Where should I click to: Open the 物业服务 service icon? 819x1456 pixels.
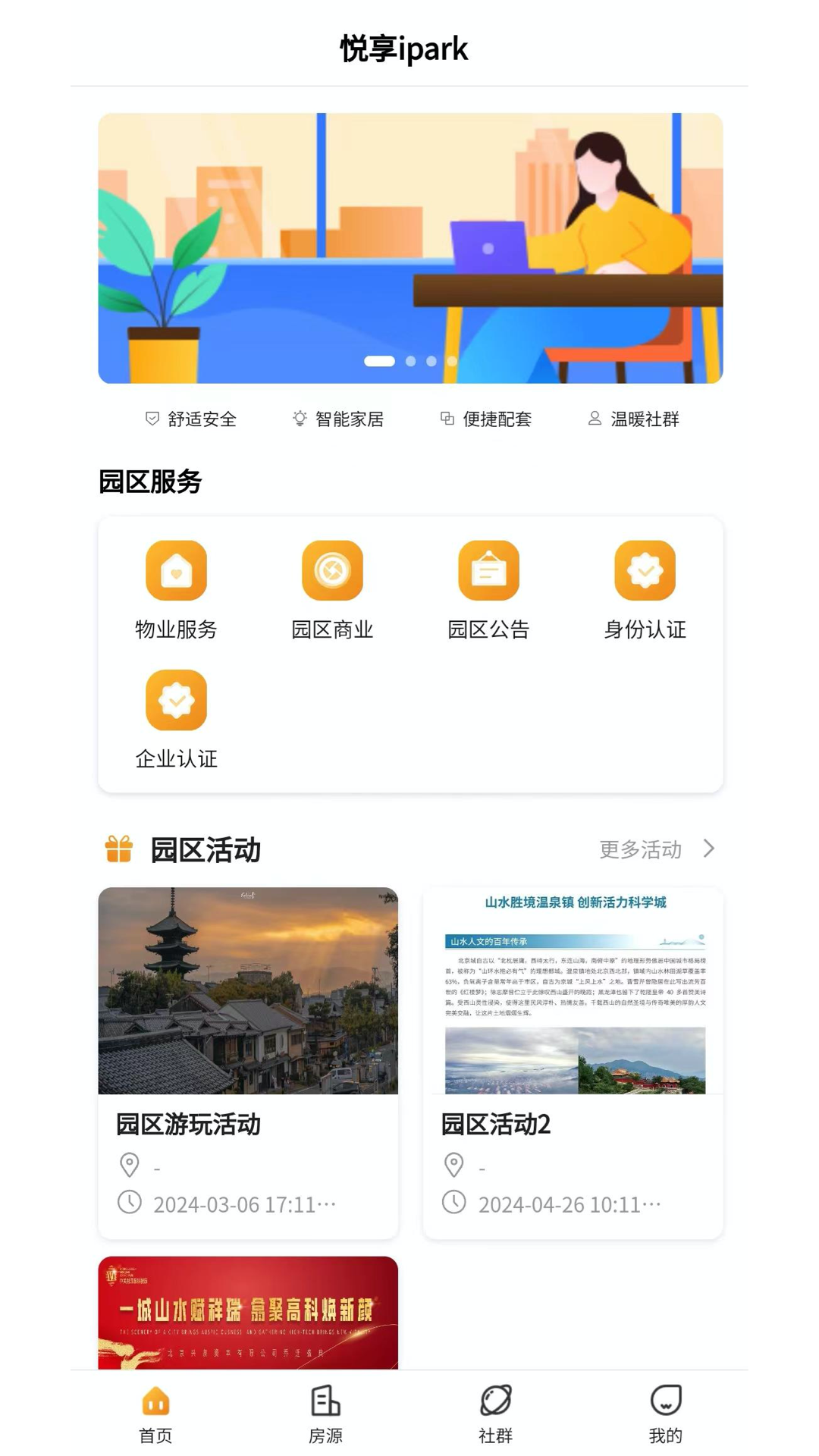[175, 571]
